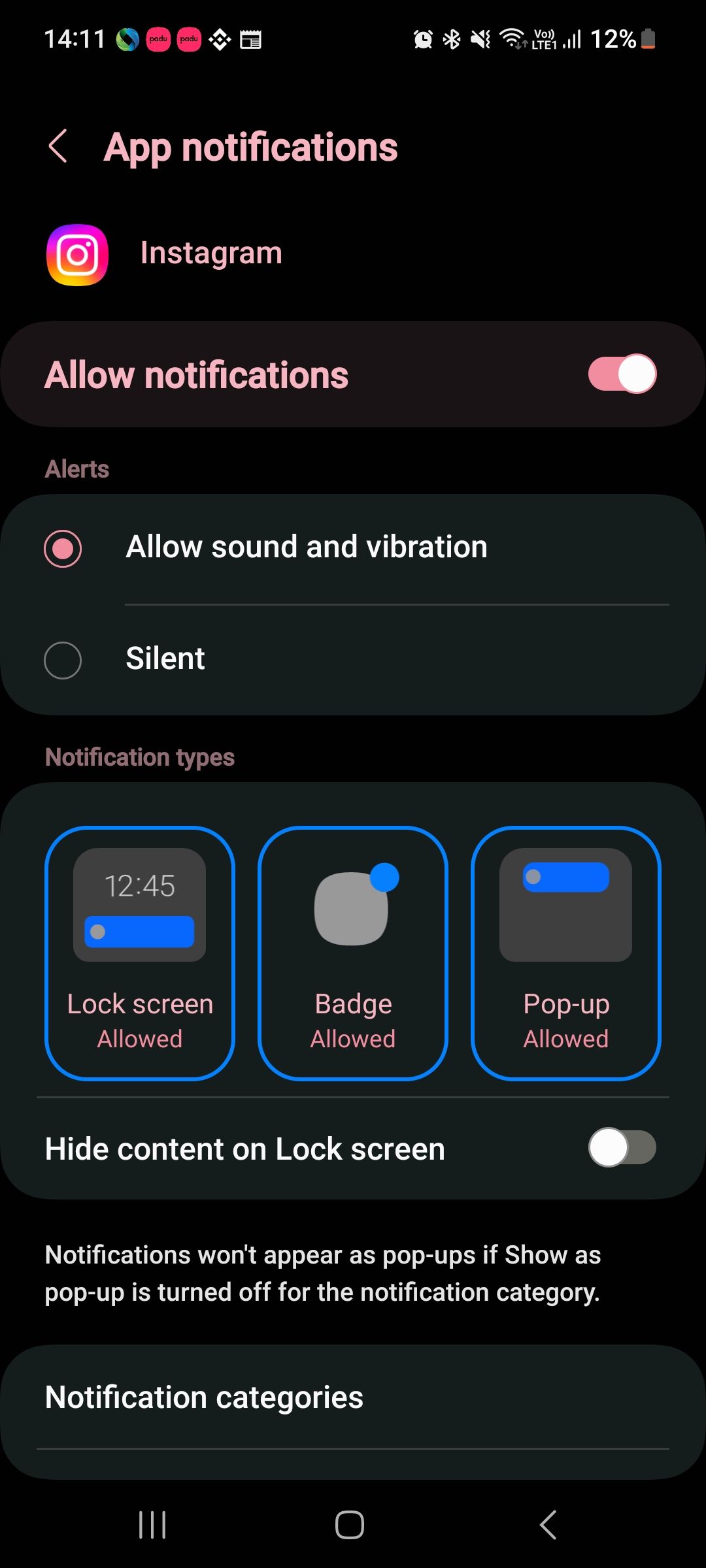Image resolution: width=706 pixels, height=1568 pixels.
Task: Select the Silent alerts radio button
Action: pyautogui.click(x=63, y=658)
